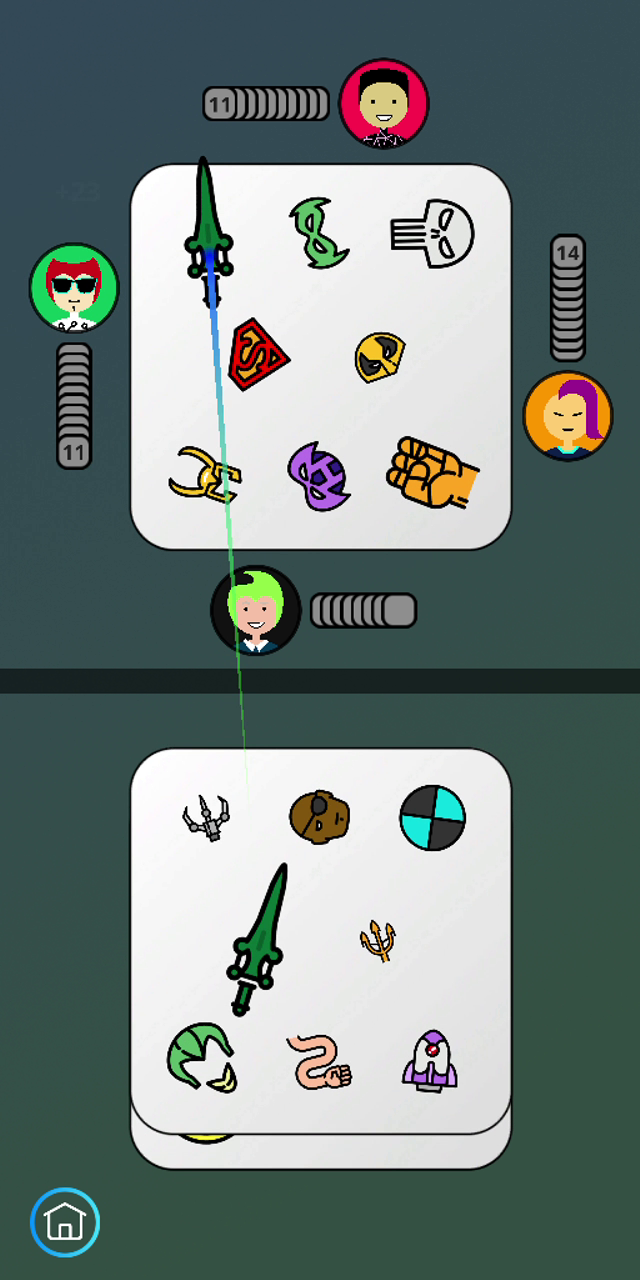Tap the green sword on your card
Viewport: 640px width, 1280px height.
(x=257, y=940)
